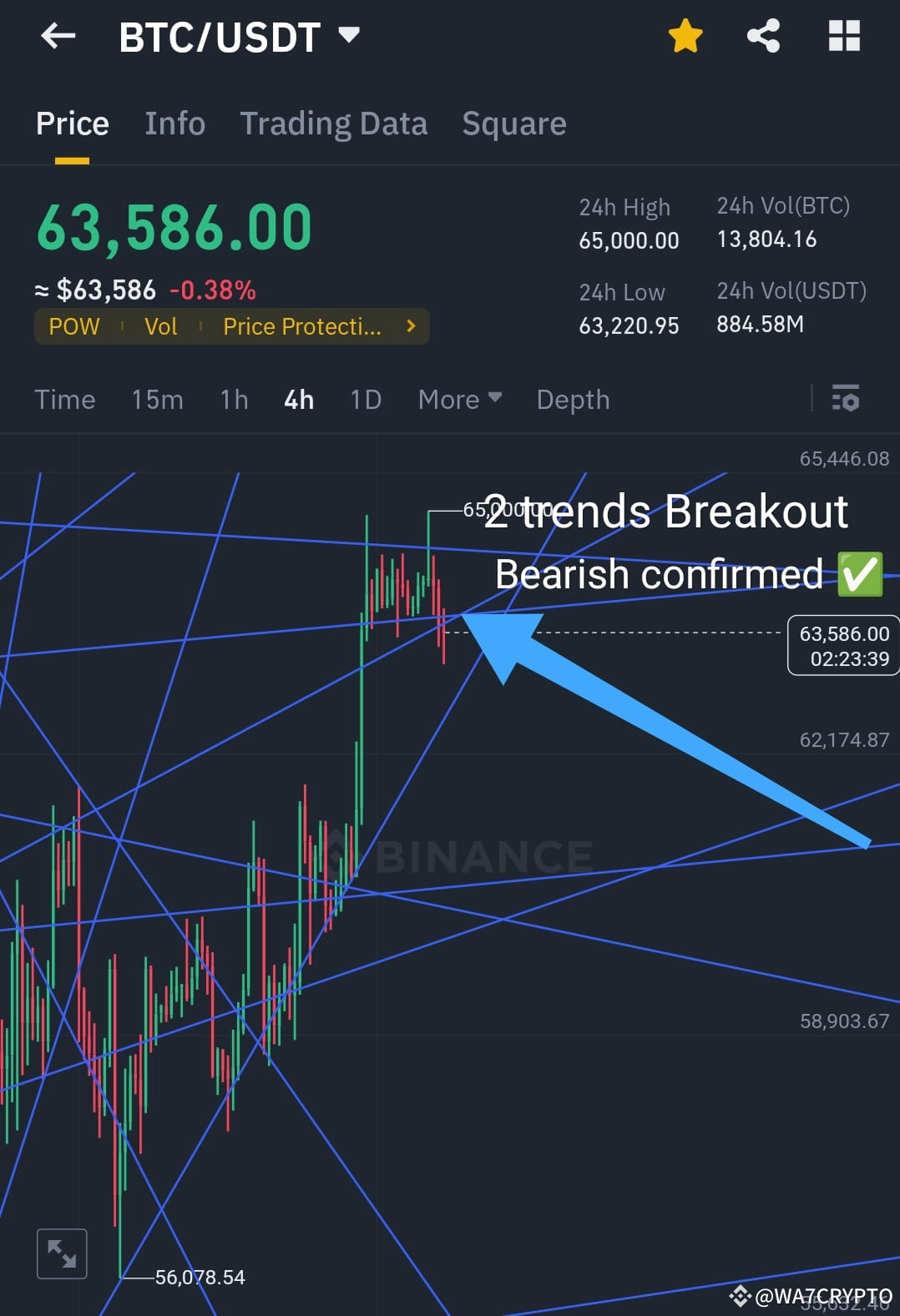Open the grid layout icon top right
The image size is (900, 1316).
(x=843, y=35)
